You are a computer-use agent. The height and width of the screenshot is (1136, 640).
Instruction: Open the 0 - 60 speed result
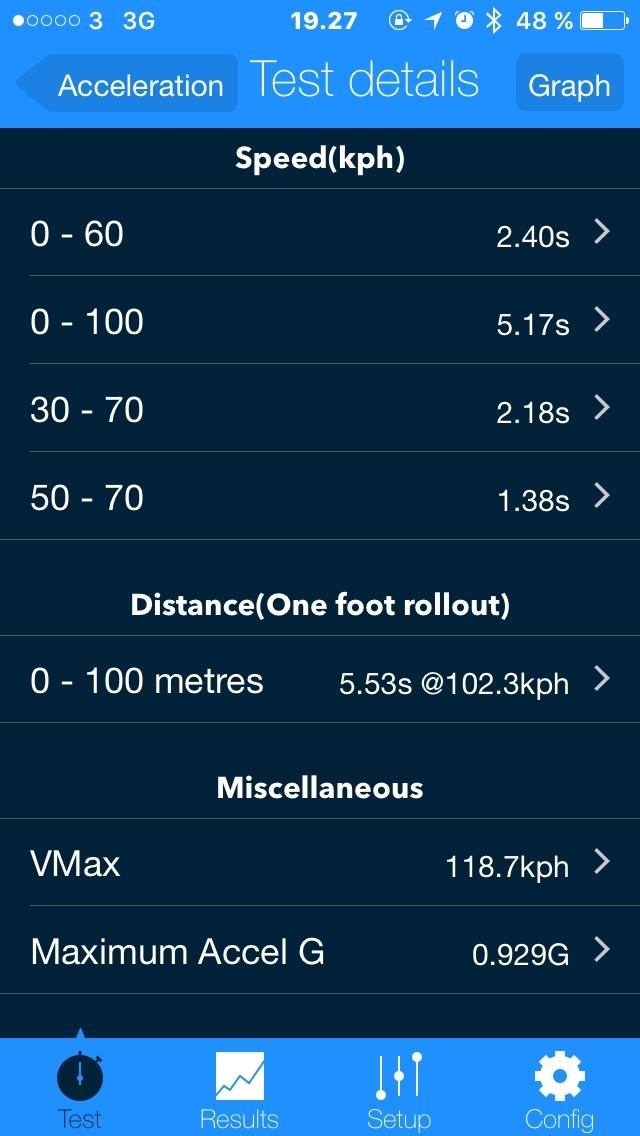(x=320, y=234)
